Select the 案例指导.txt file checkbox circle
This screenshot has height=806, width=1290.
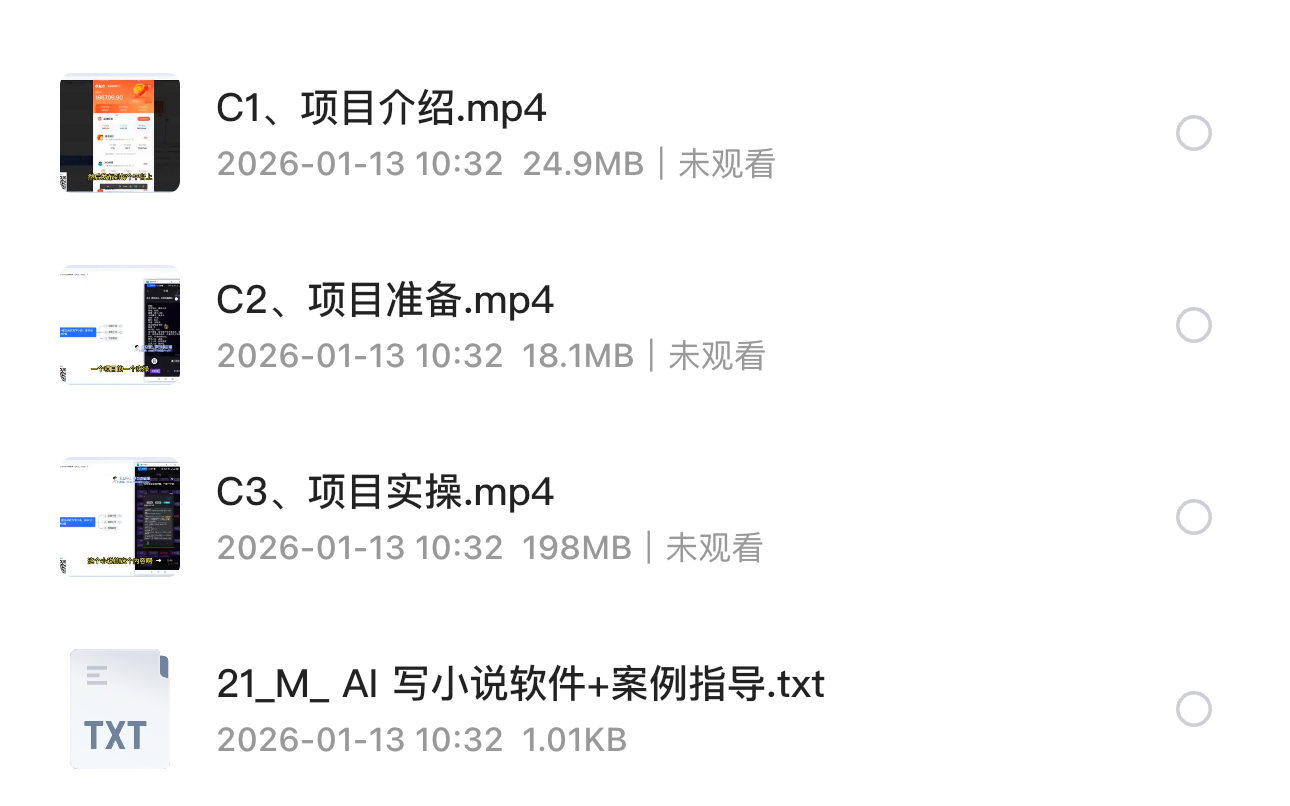point(1193,709)
